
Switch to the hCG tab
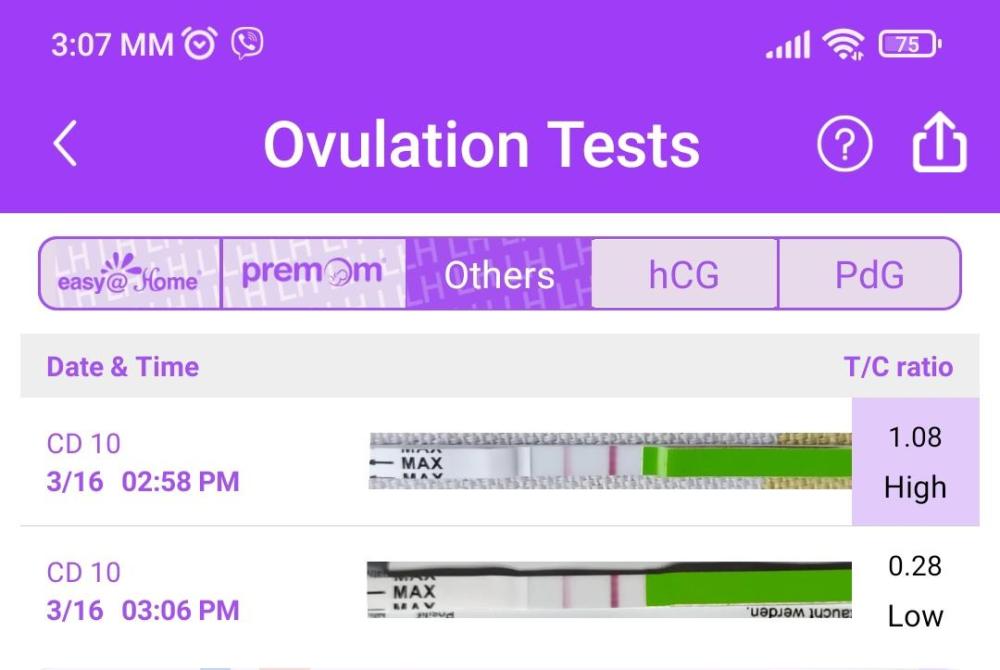684,274
